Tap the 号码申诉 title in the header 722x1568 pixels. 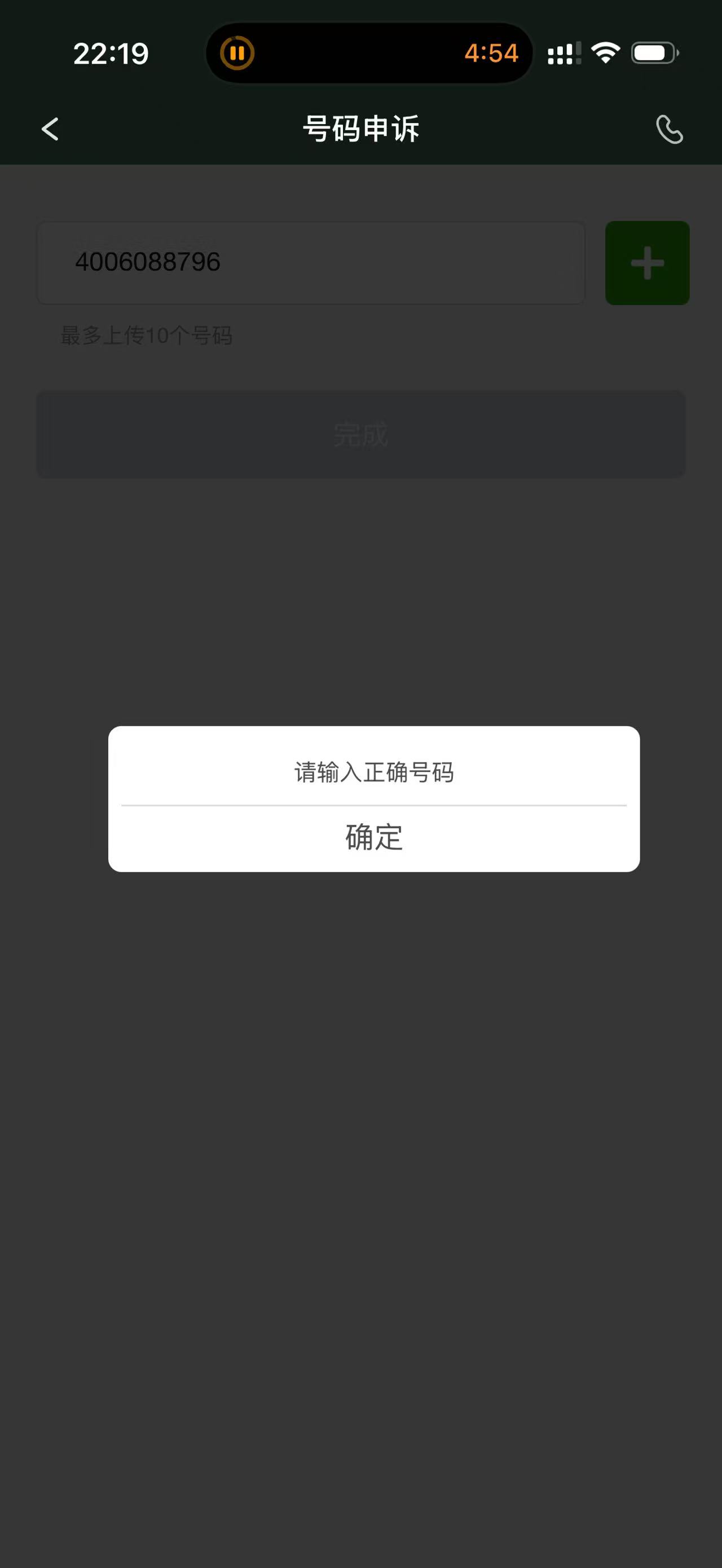(361, 128)
